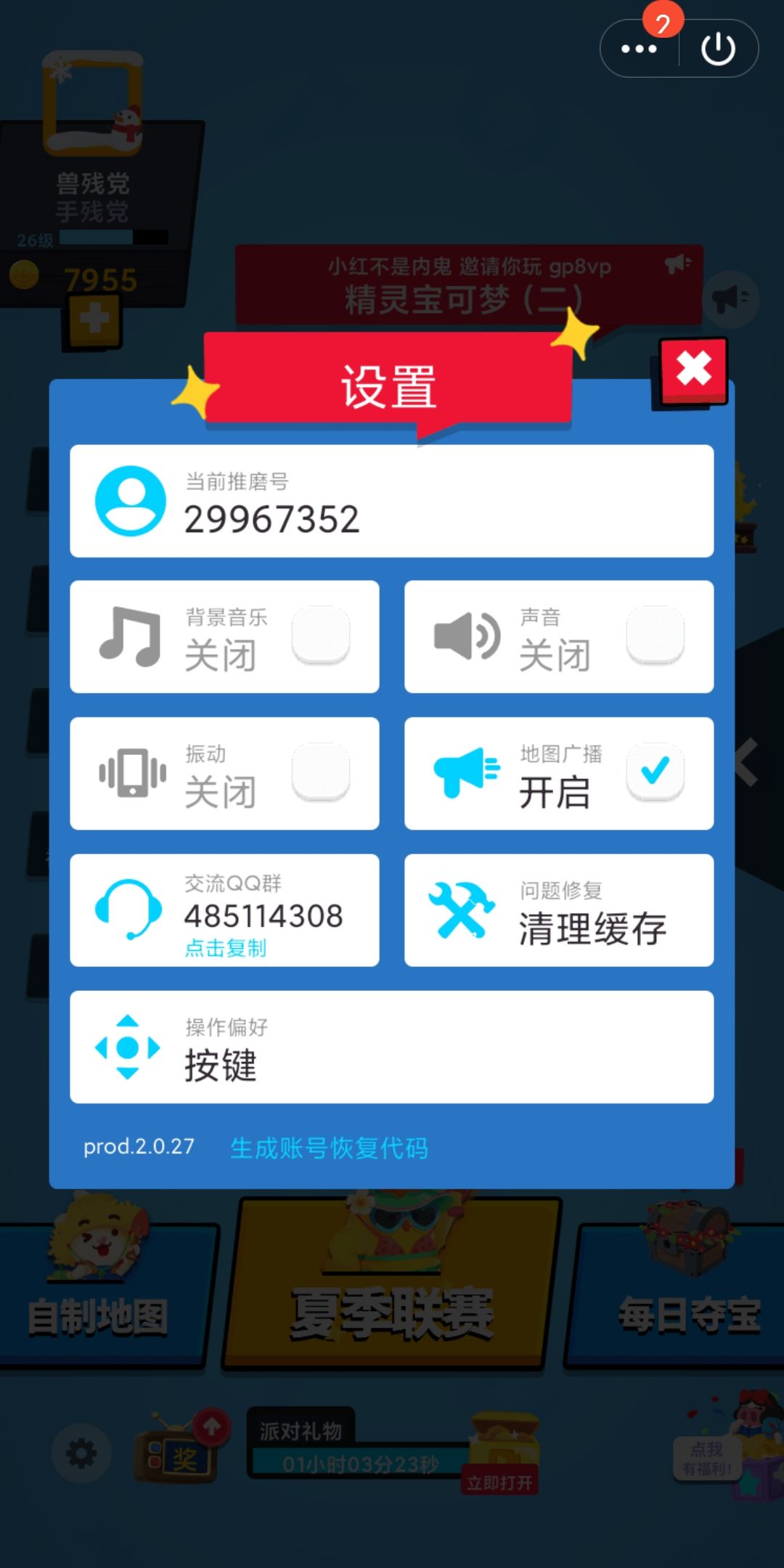Click the blue user avatar icon
This screenshot has width=784, height=1568.
131,501
